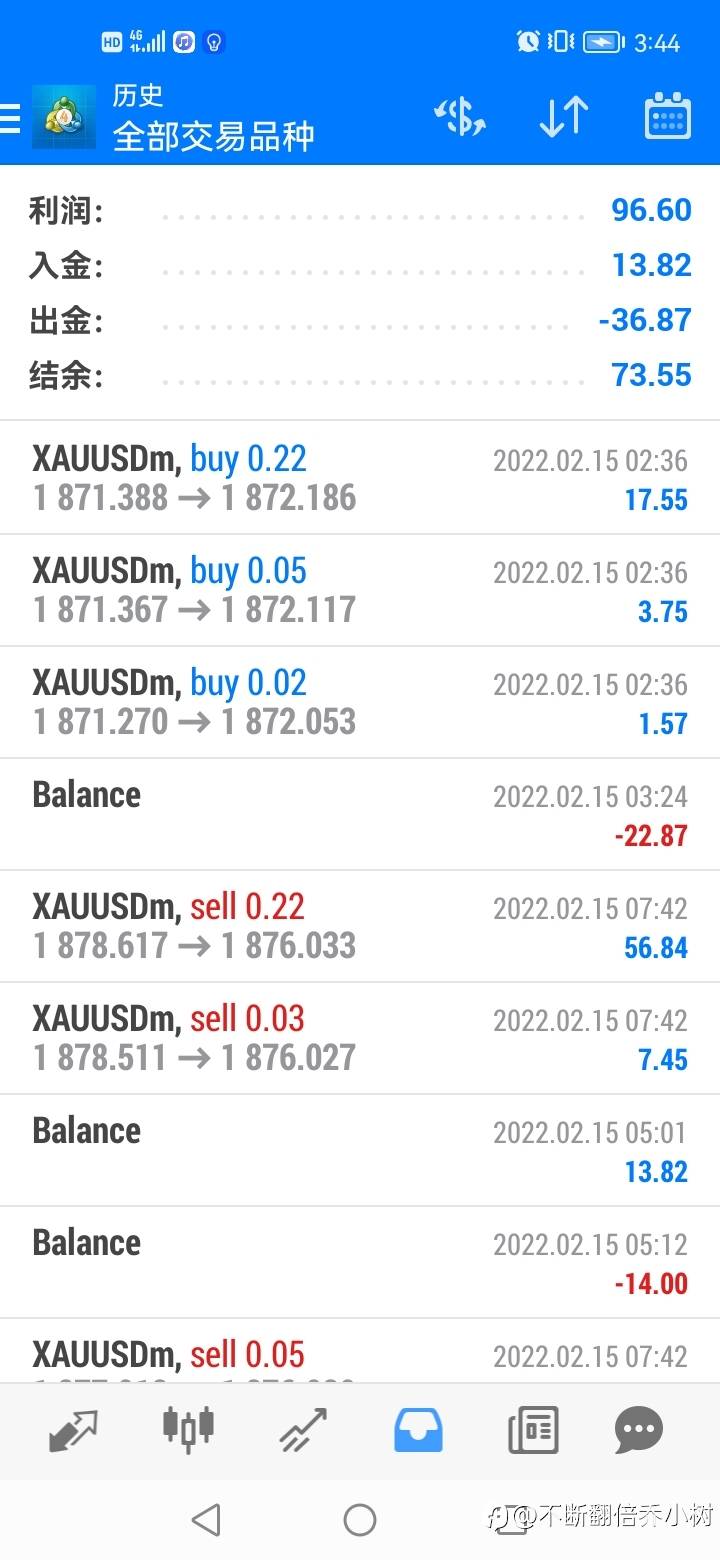The height and width of the screenshot is (1560, 720).
Task: Open the sell 0.03 XAUUSDm trade
Action: coord(360,1038)
